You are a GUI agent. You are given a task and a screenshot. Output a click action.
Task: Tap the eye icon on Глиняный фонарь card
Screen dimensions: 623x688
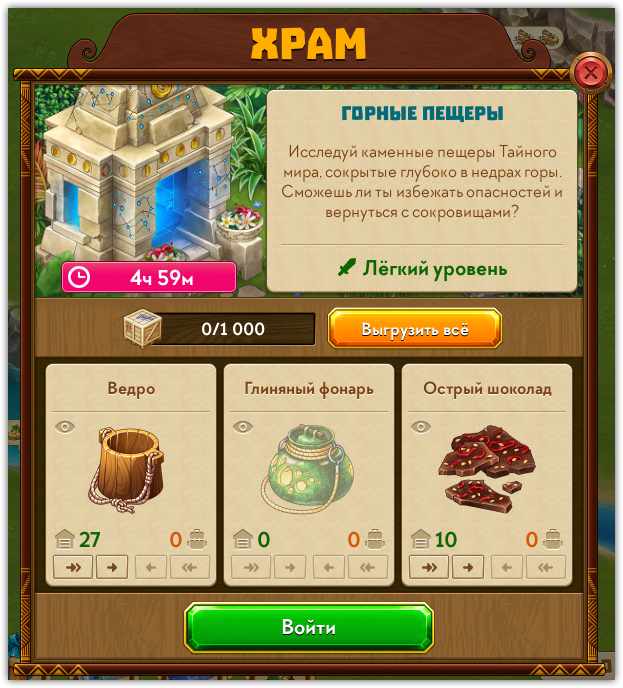point(243,426)
